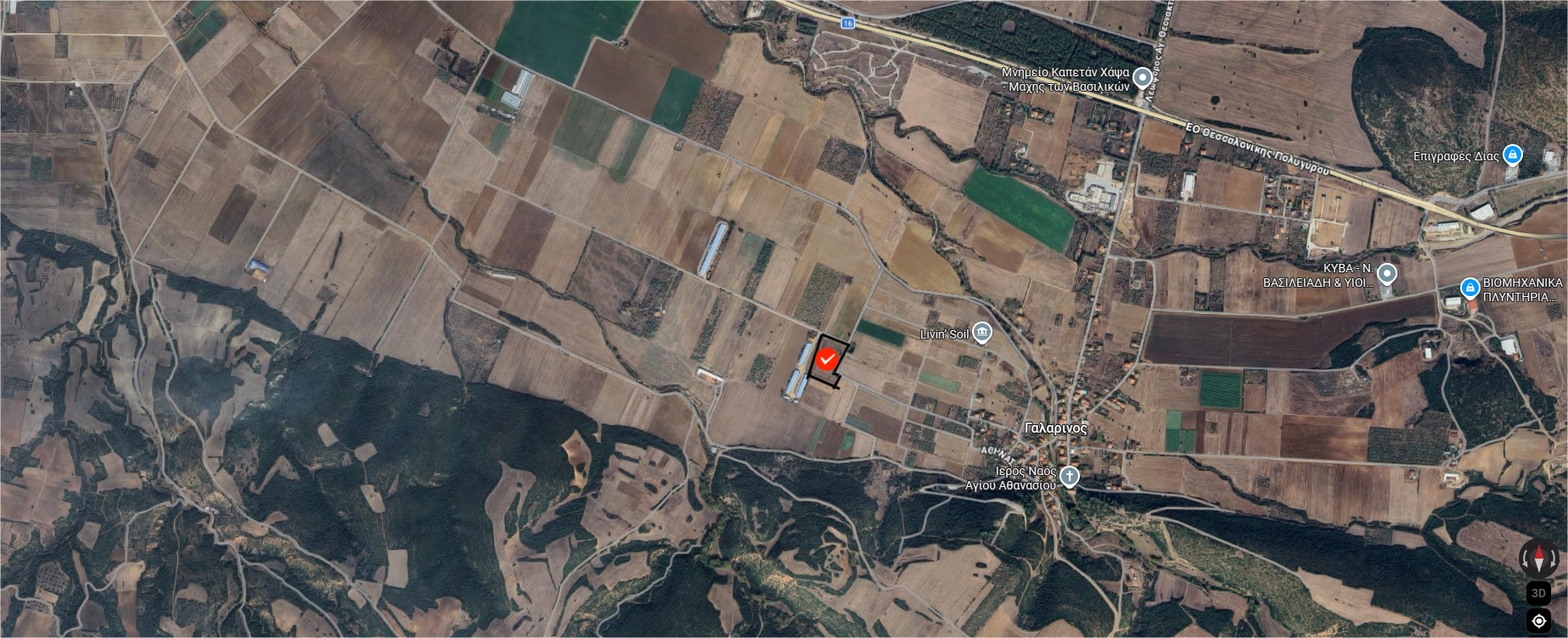The height and width of the screenshot is (638, 1568).
Task: Open the Ιερός Ναός Αγίου Αθανασίου marker
Action: tap(1070, 476)
